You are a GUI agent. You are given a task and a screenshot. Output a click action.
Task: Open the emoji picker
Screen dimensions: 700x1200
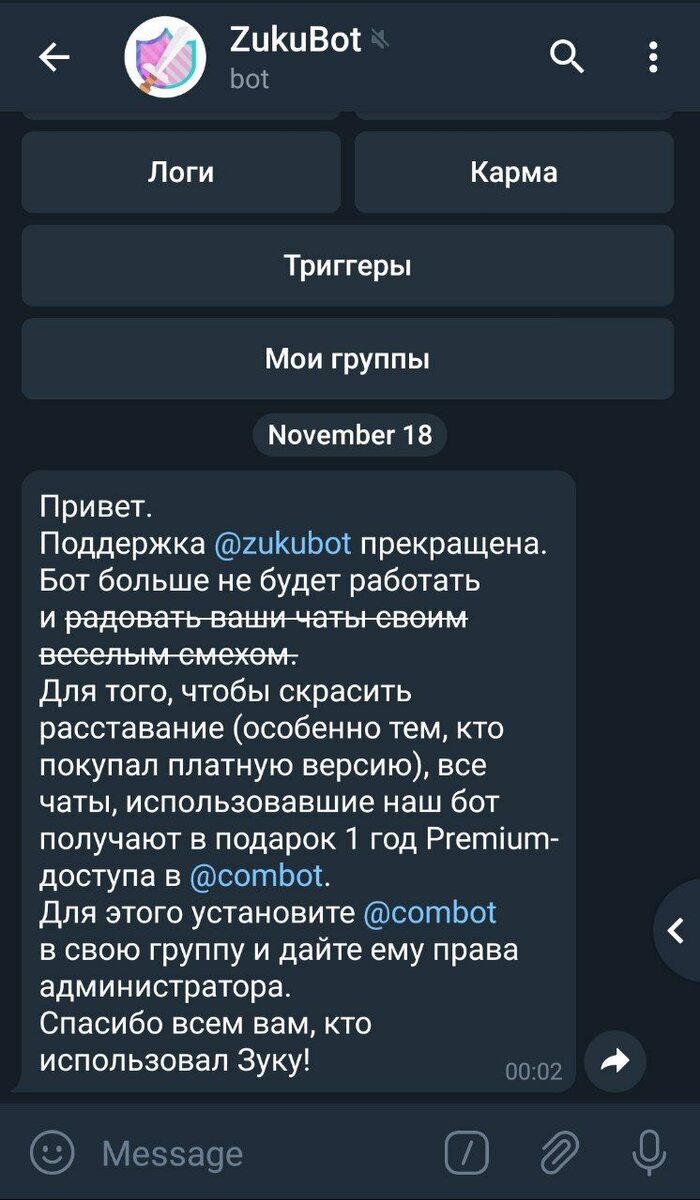click(51, 1153)
